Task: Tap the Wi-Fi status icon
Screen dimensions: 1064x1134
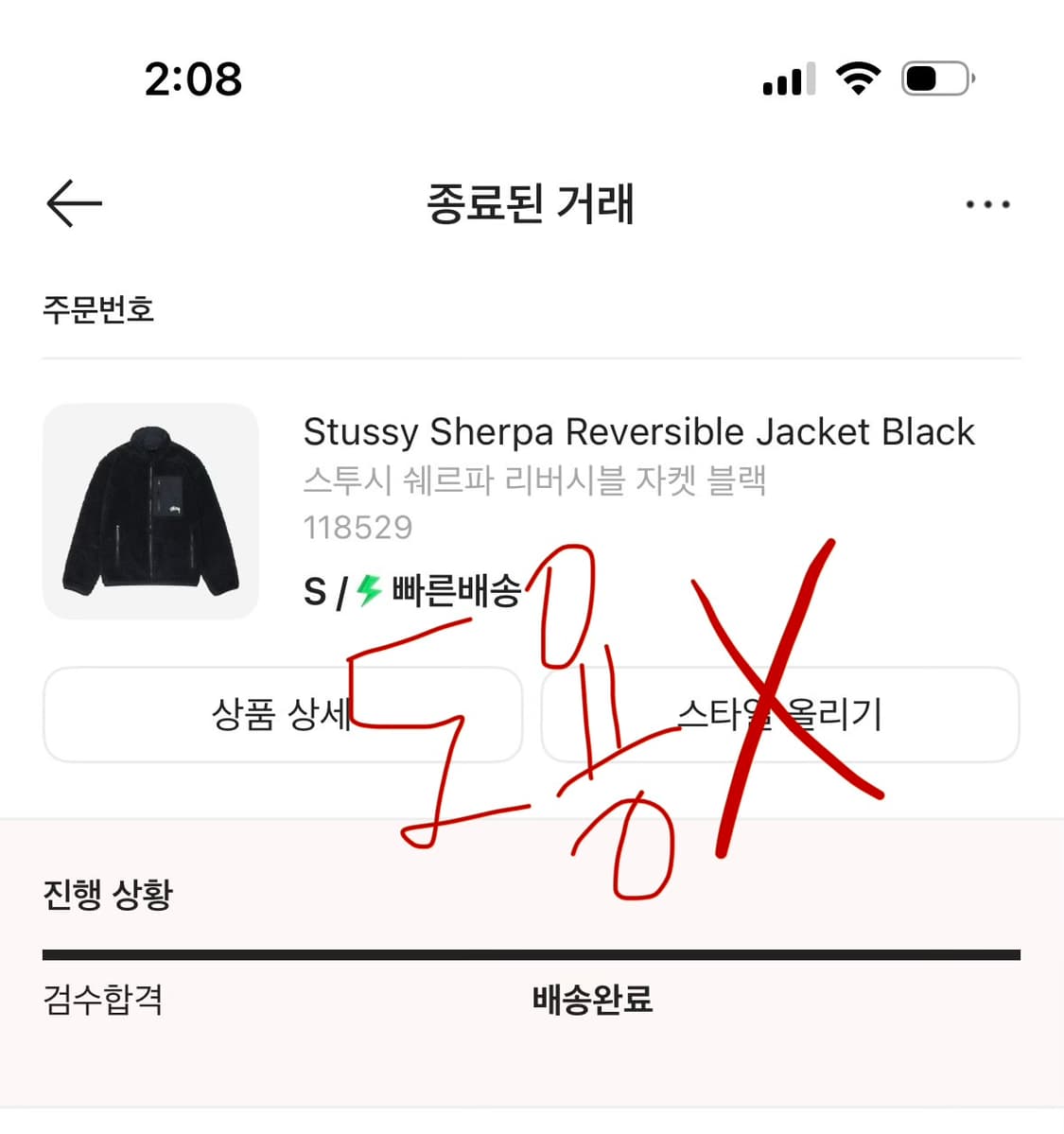Action: tap(857, 79)
